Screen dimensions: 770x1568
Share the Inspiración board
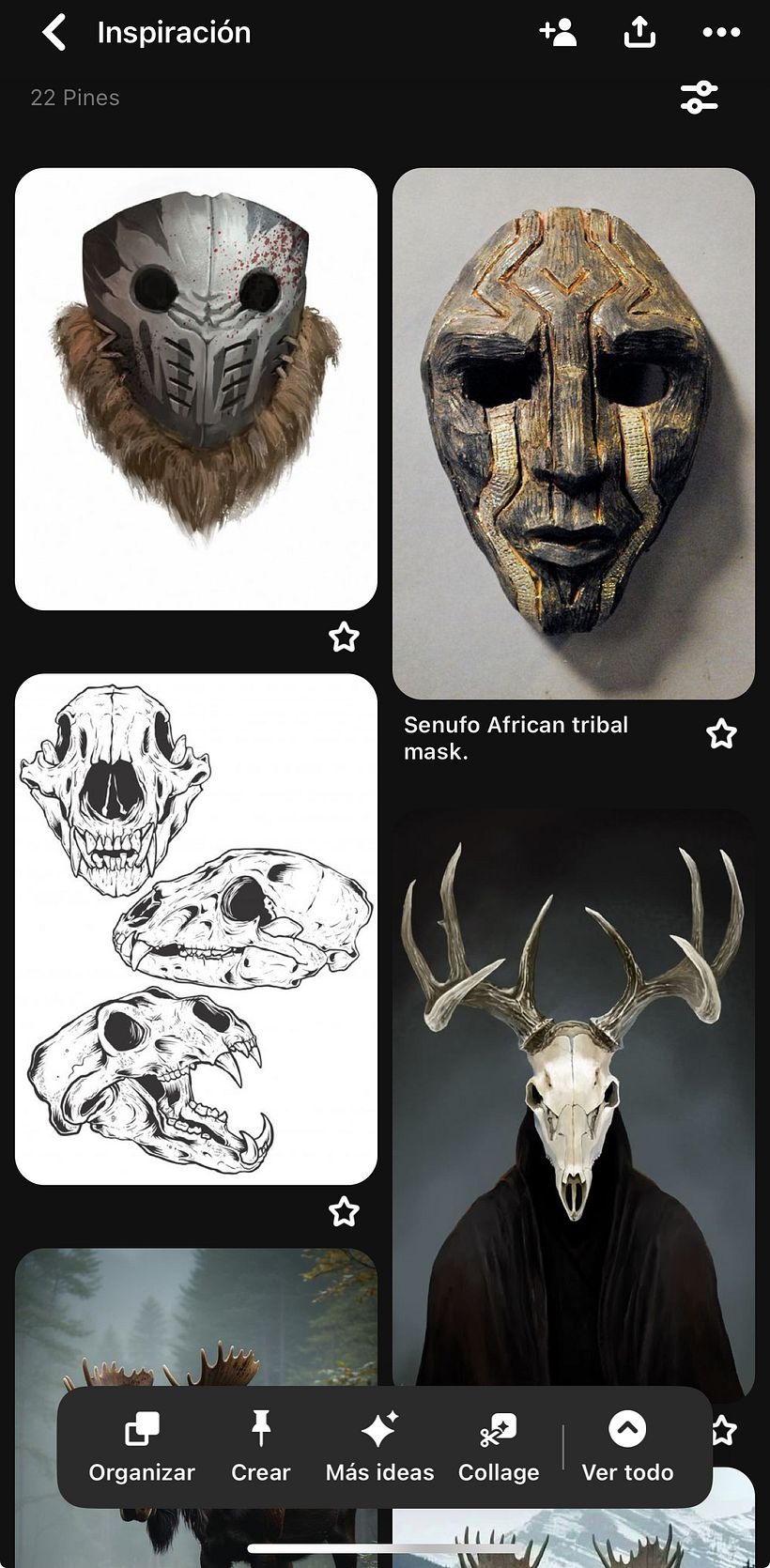[x=639, y=33]
